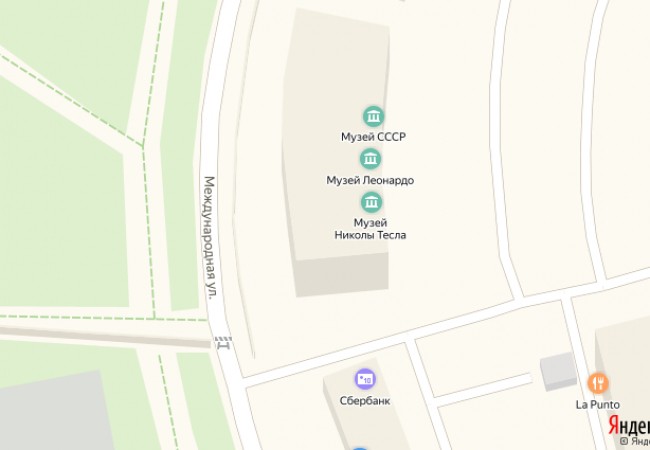
Task: Open the Музей СССР map marker
Action: coord(372,116)
